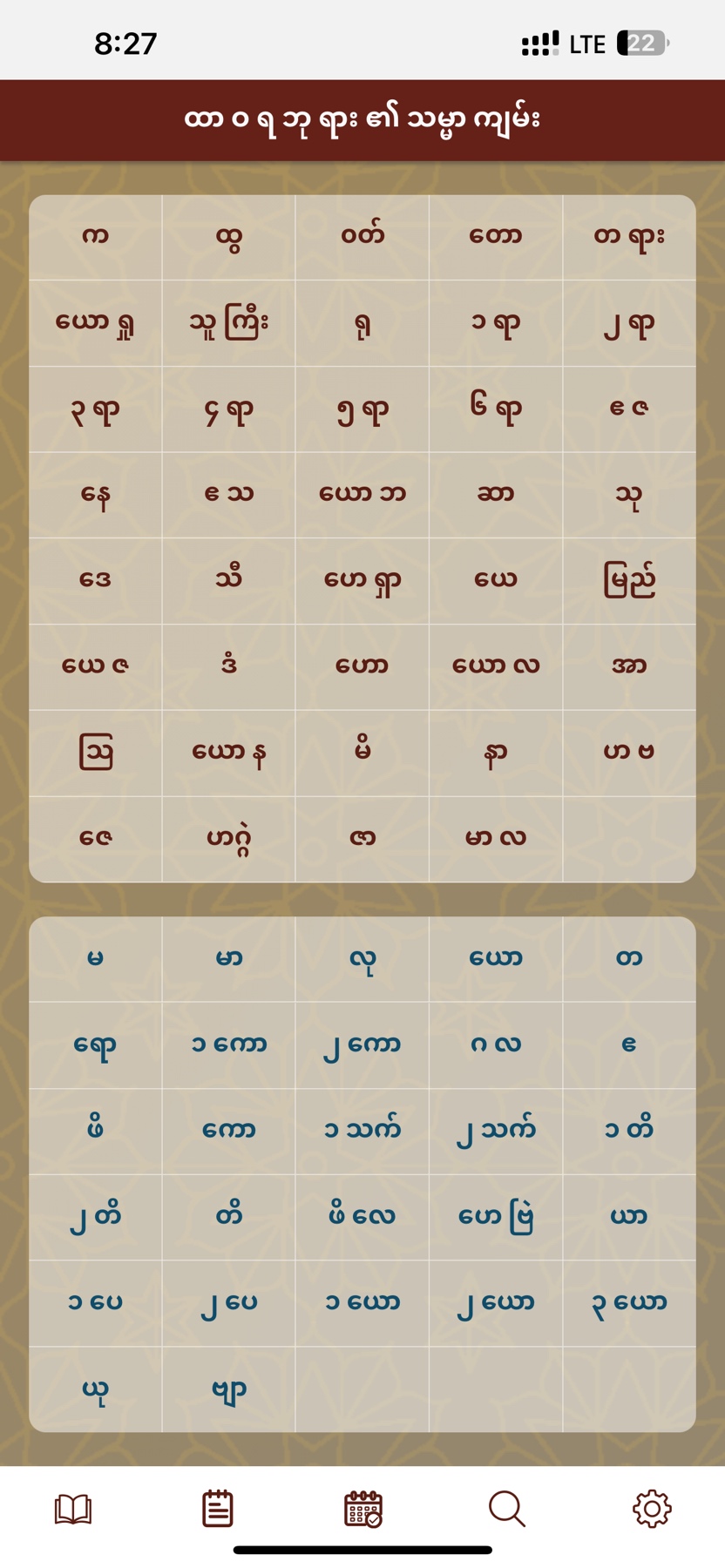This screenshot has width=725, height=1568.
Task: Select the က cell in the red grid
Action: (x=96, y=237)
